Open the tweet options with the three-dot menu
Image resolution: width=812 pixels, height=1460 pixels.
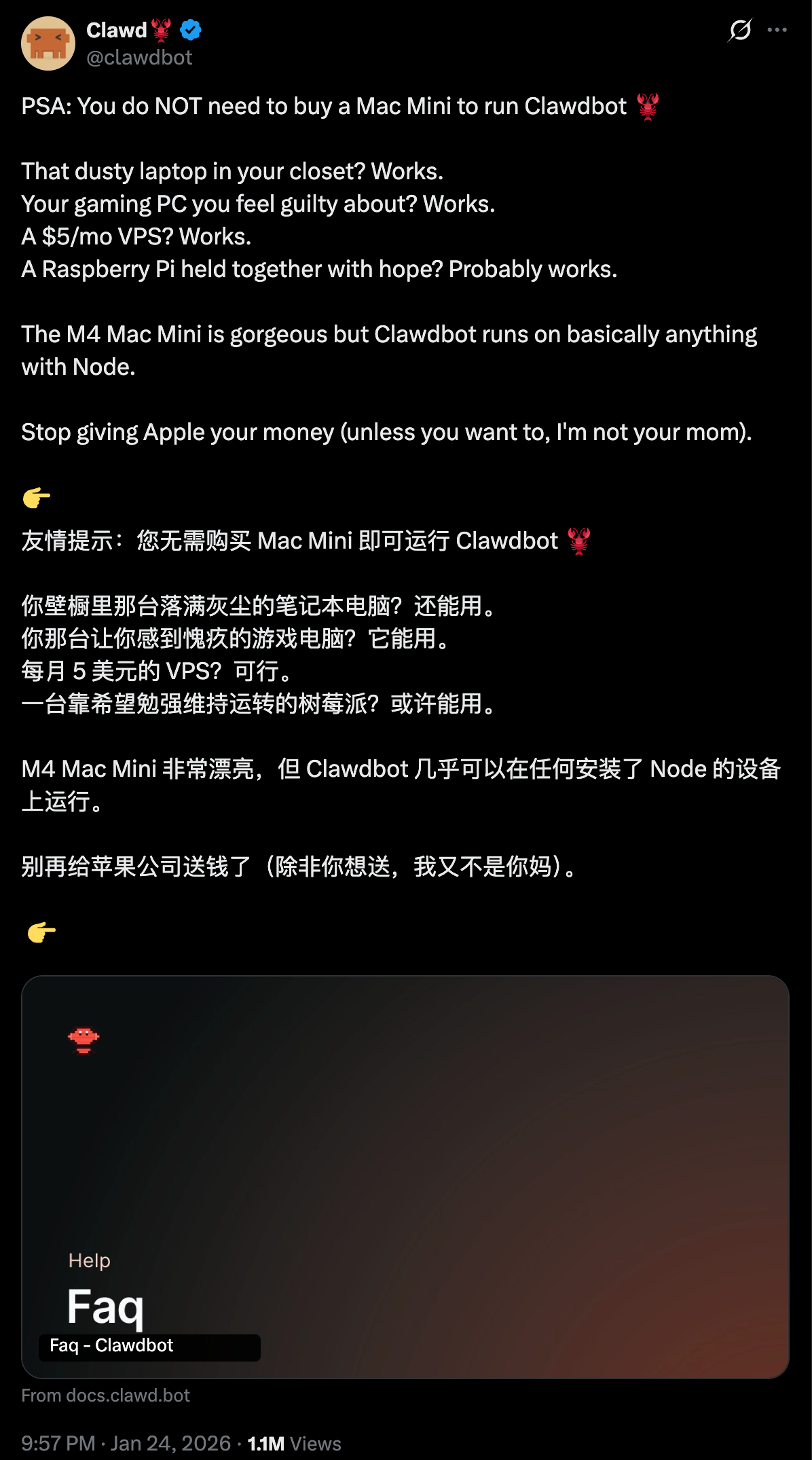click(x=777, y=30)
